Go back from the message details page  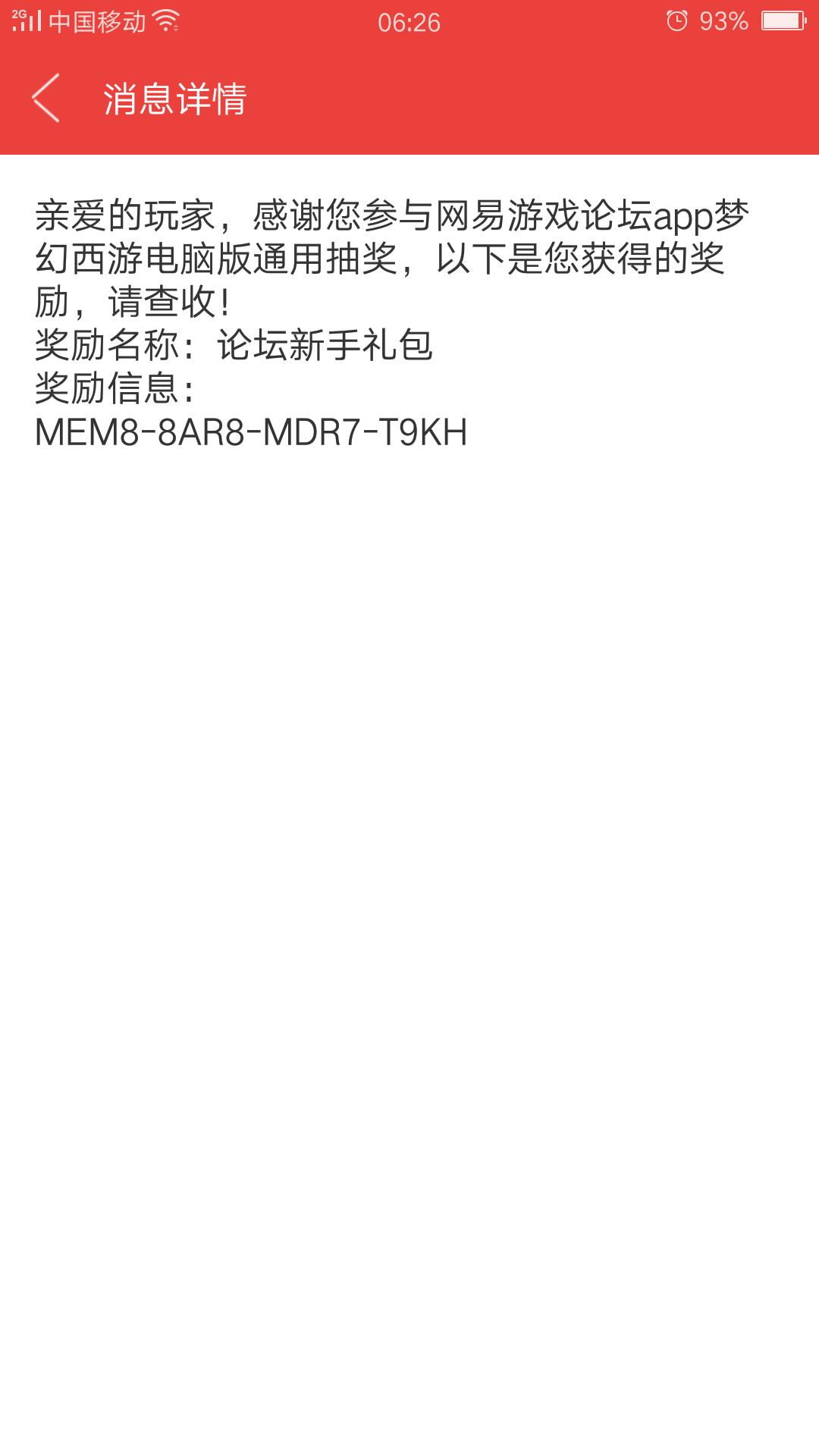point(45,98)
